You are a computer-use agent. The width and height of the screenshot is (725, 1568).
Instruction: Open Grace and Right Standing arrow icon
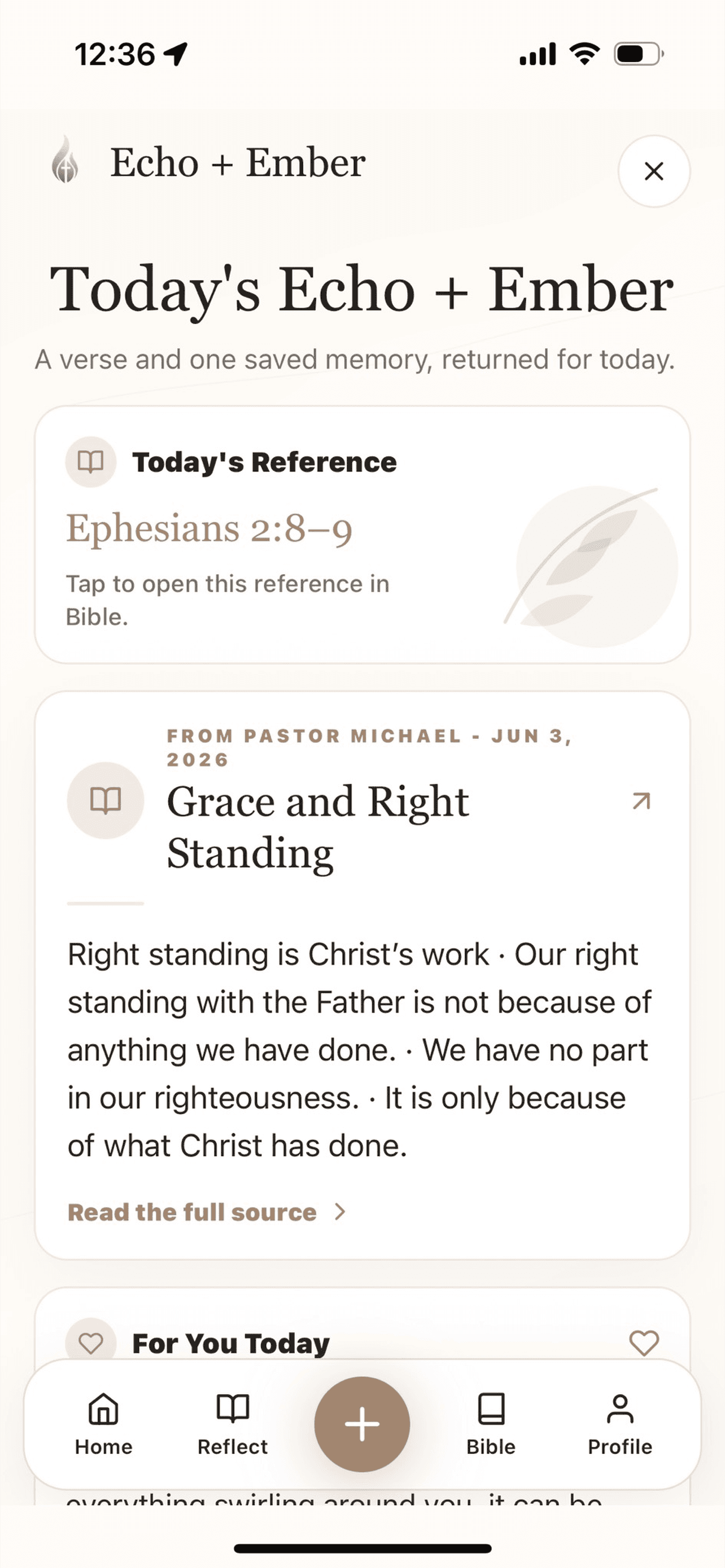(x=641, y=801)
